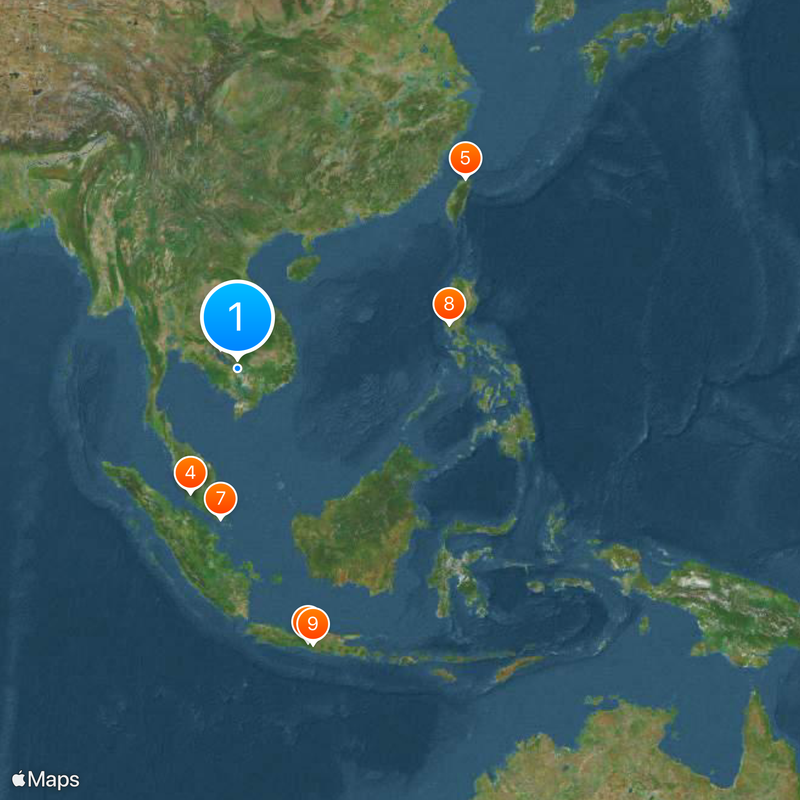Open map pin number 9
Screen dimensions: 800x800
pos(313,624)
